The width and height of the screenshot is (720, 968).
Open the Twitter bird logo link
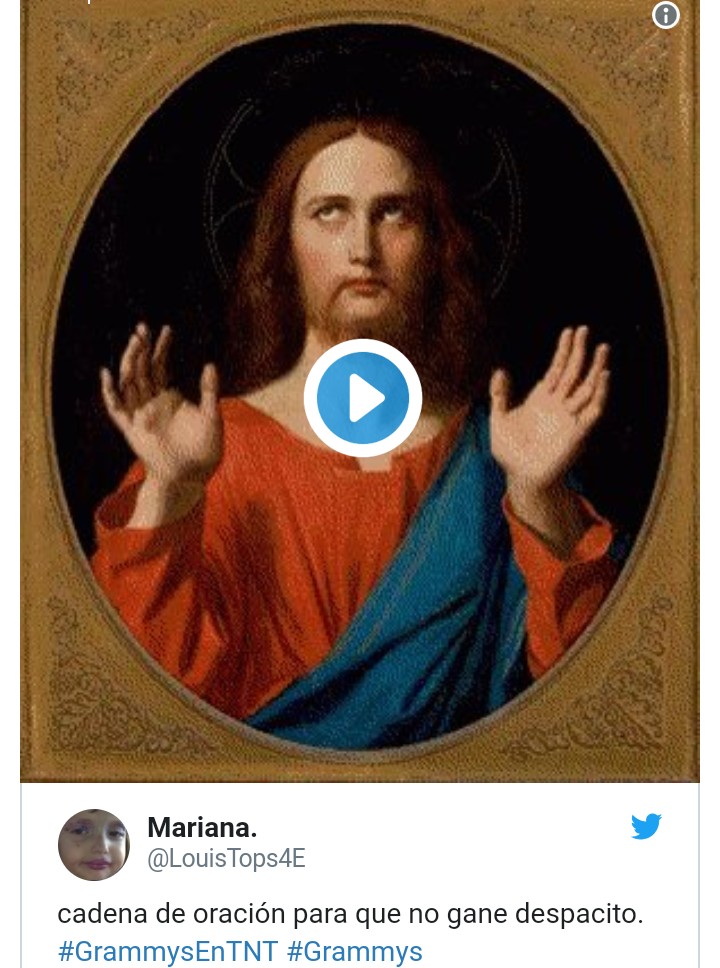[646, 827]
